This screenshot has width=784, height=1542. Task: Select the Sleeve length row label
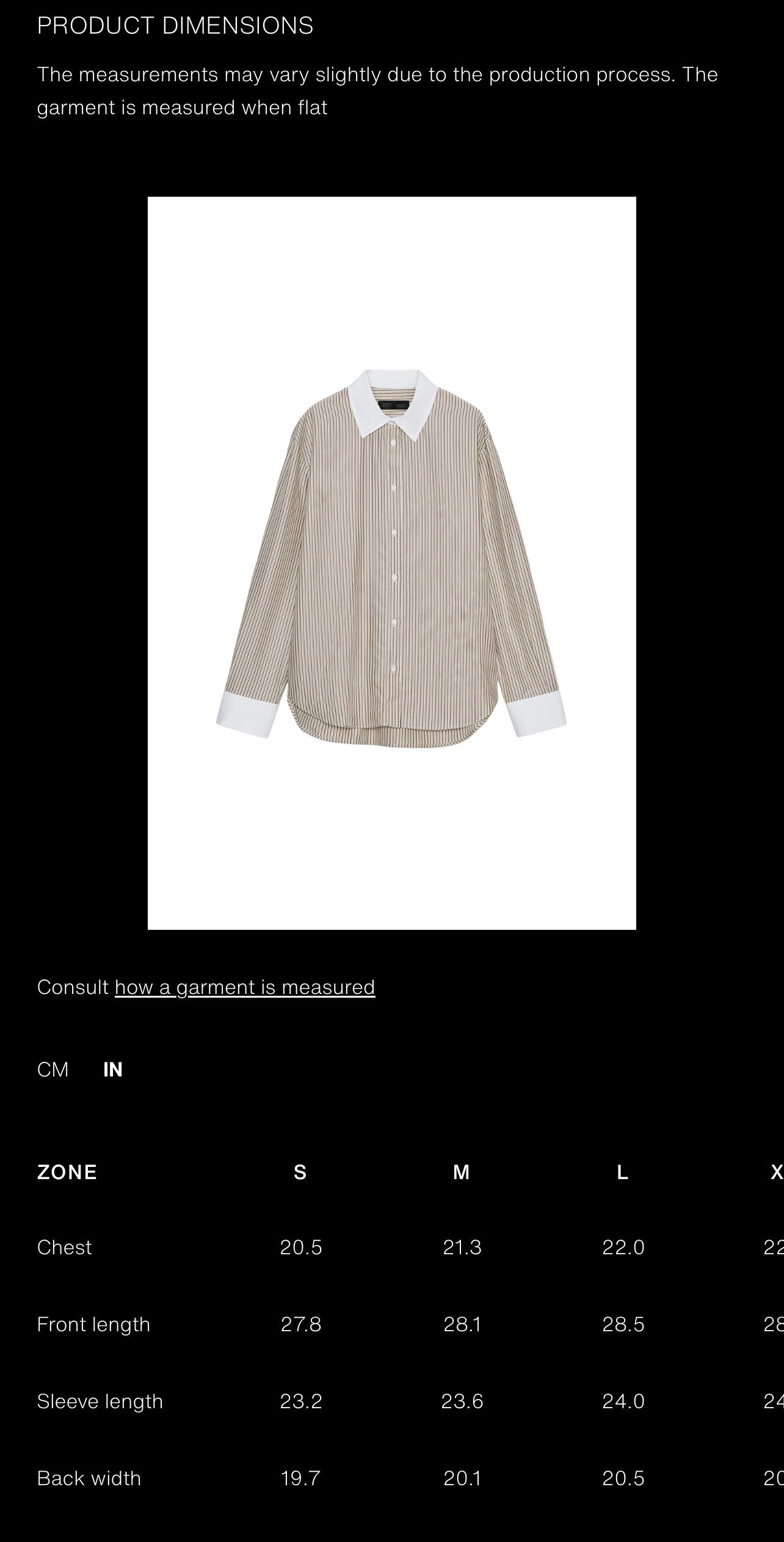100,1403
